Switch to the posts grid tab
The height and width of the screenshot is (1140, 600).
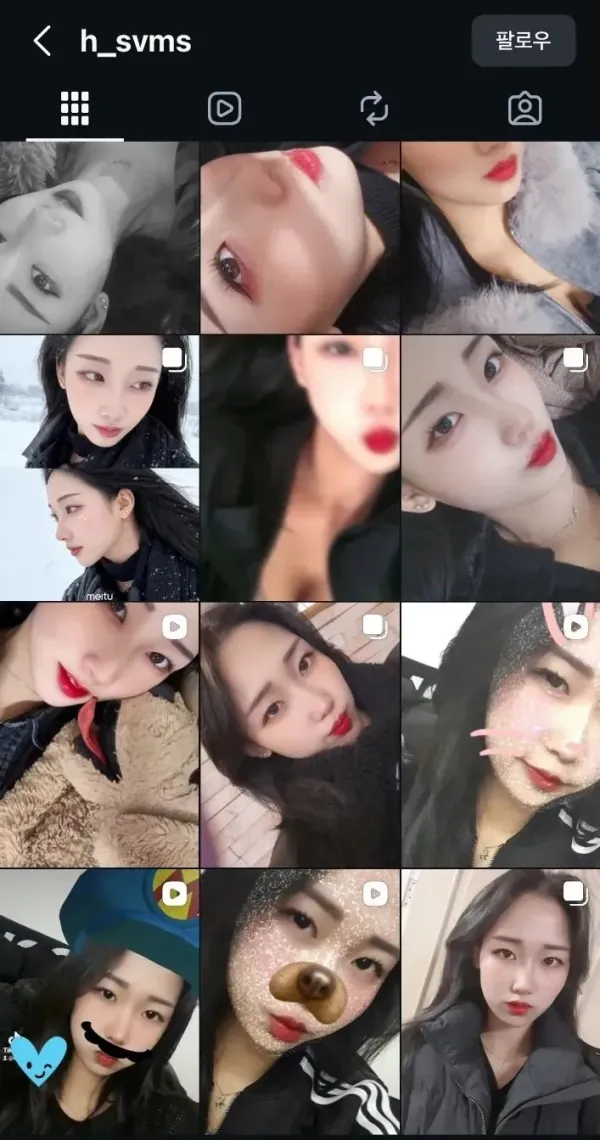(75, 108)
